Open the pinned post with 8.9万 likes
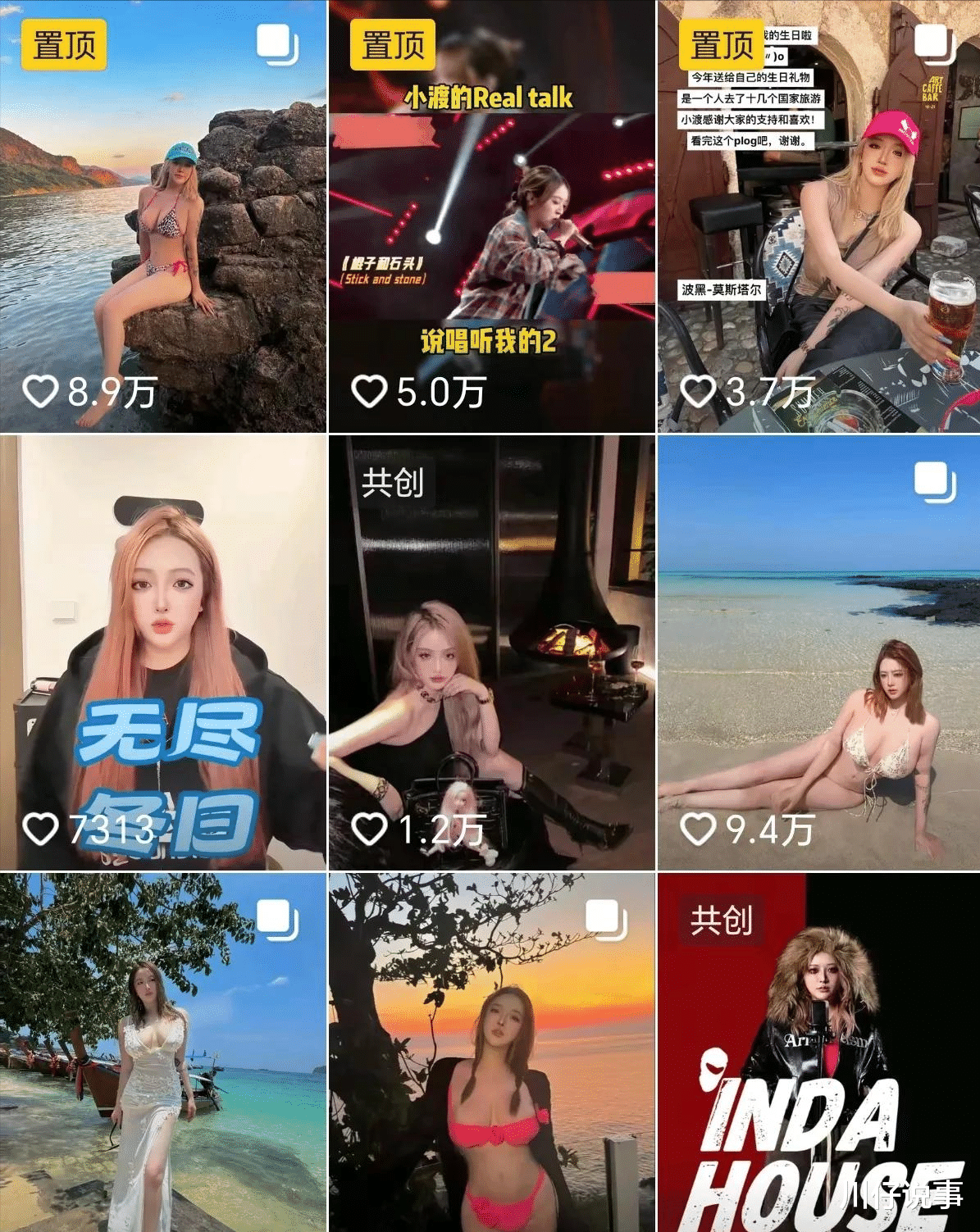The width and height of the screenshot is (980, 1232). point(163,216)
